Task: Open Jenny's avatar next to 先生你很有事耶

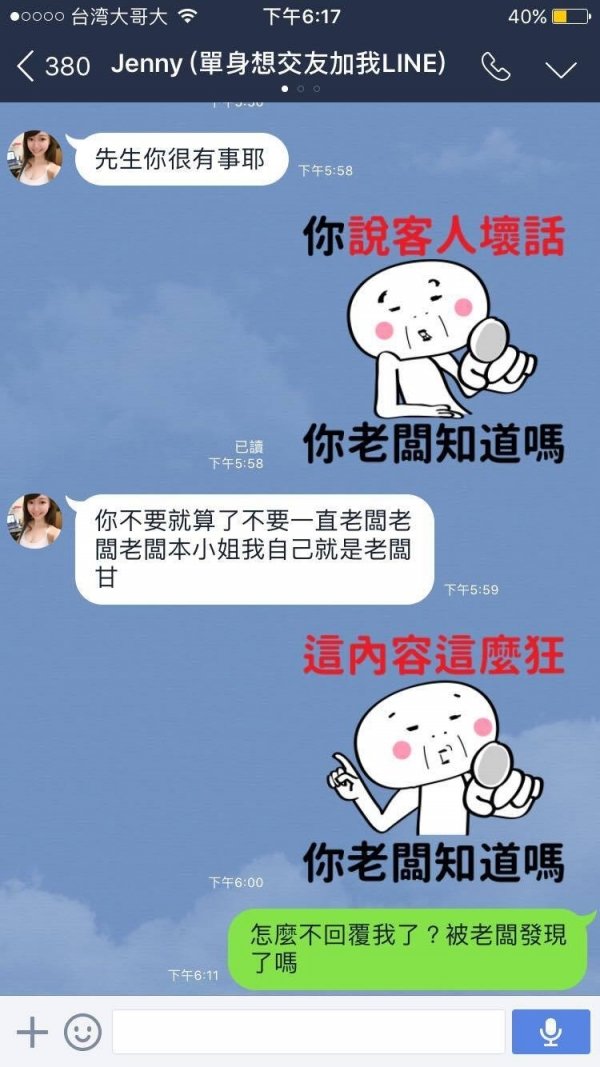Action: tap(35, 158)
